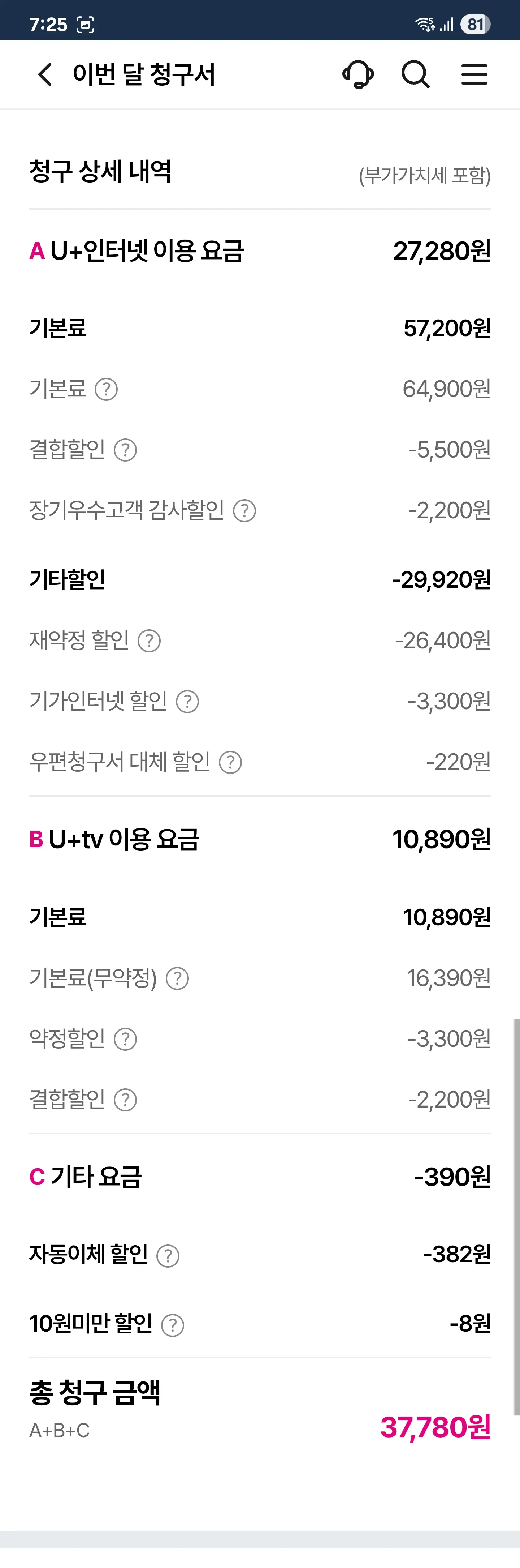View info about 자동이체 할인

tap(168, 1255)
